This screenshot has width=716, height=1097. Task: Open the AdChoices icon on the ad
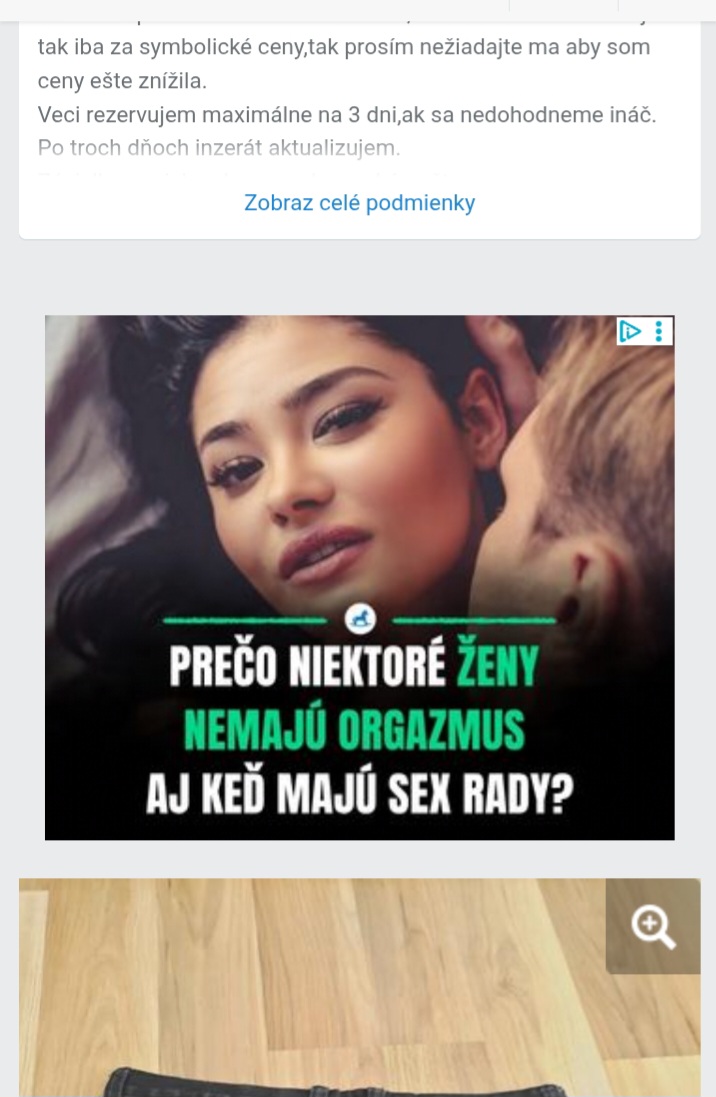(630, 331)
